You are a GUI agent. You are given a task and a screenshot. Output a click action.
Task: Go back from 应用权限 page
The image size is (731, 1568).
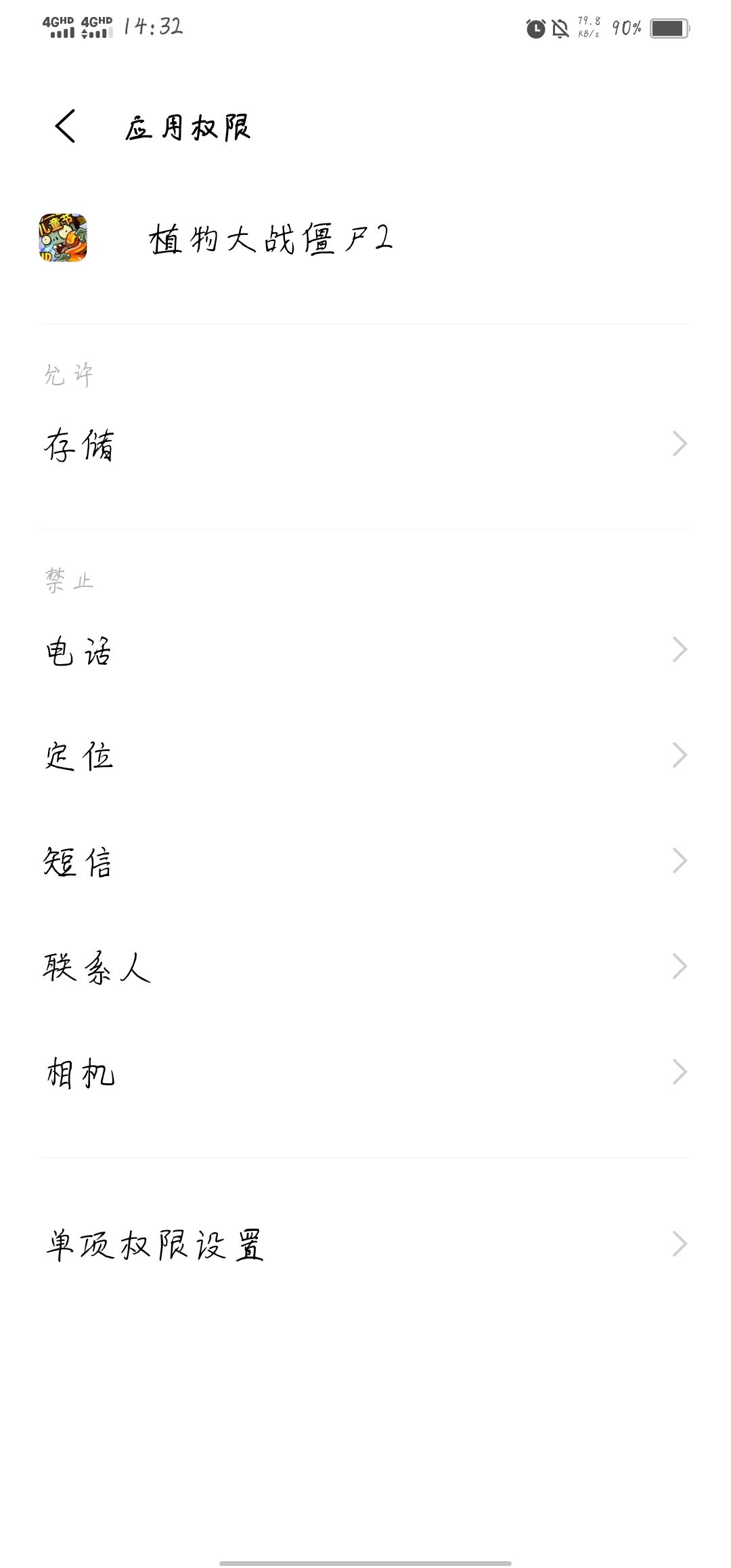[x=66, y=126]
